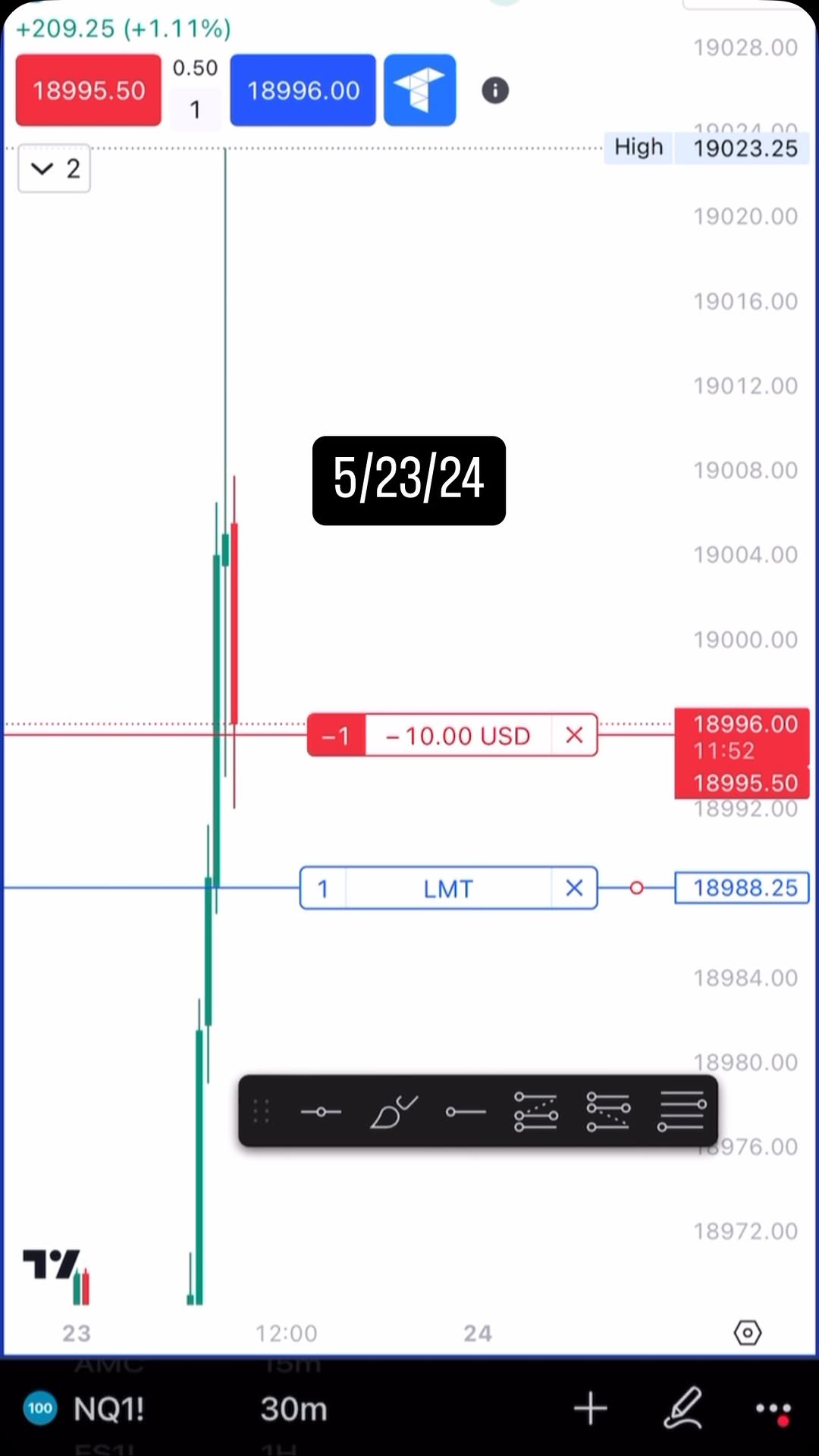The height and width of the screenshot is (1456, 819).
Task: Select the parallel lines drawing tool
Action: pyautogui.click(x=681, y=1112)
